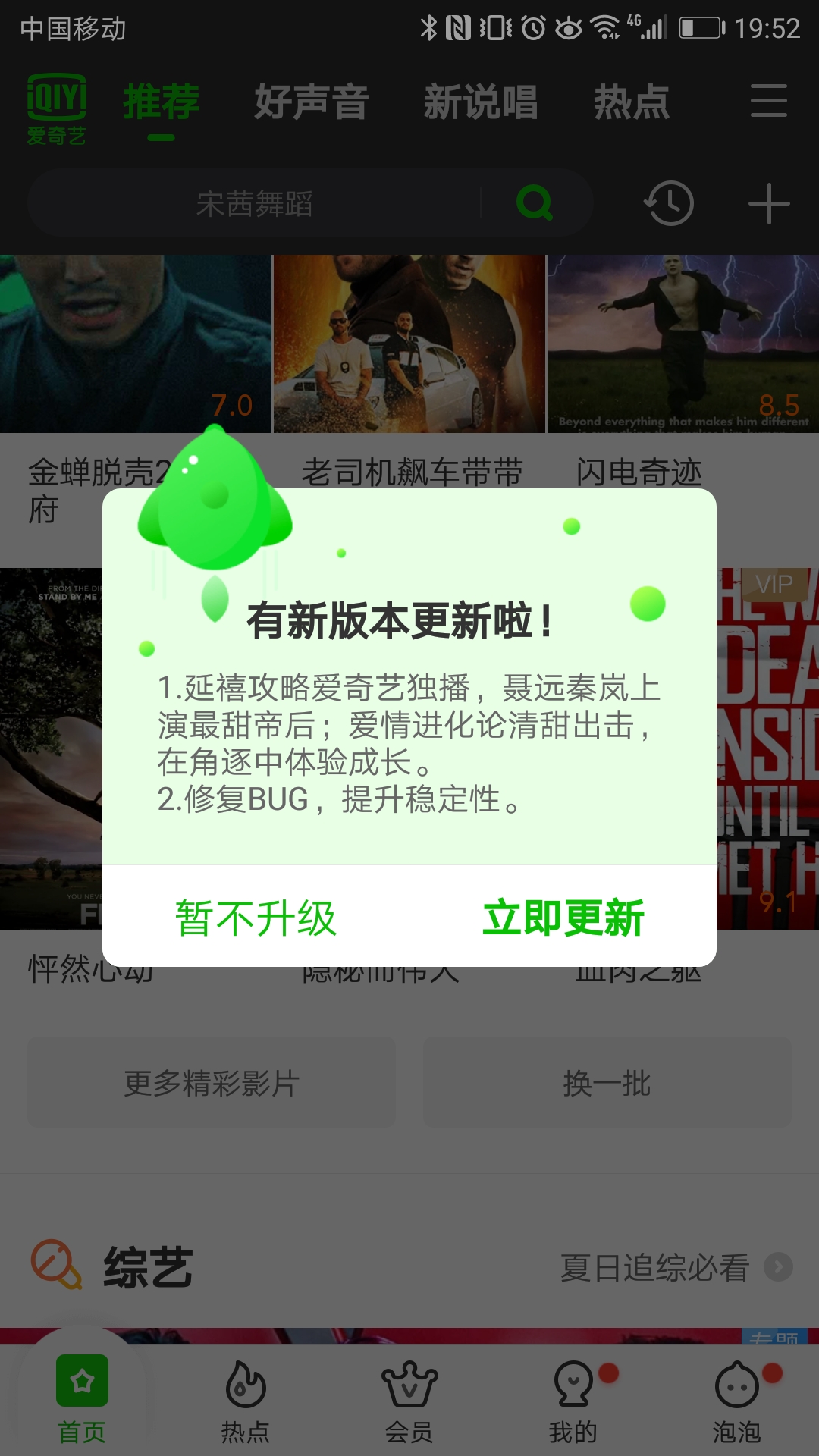This screenshot has width=819, height=1456.
Task: Tap the plus icon
Action: [769, 203]
